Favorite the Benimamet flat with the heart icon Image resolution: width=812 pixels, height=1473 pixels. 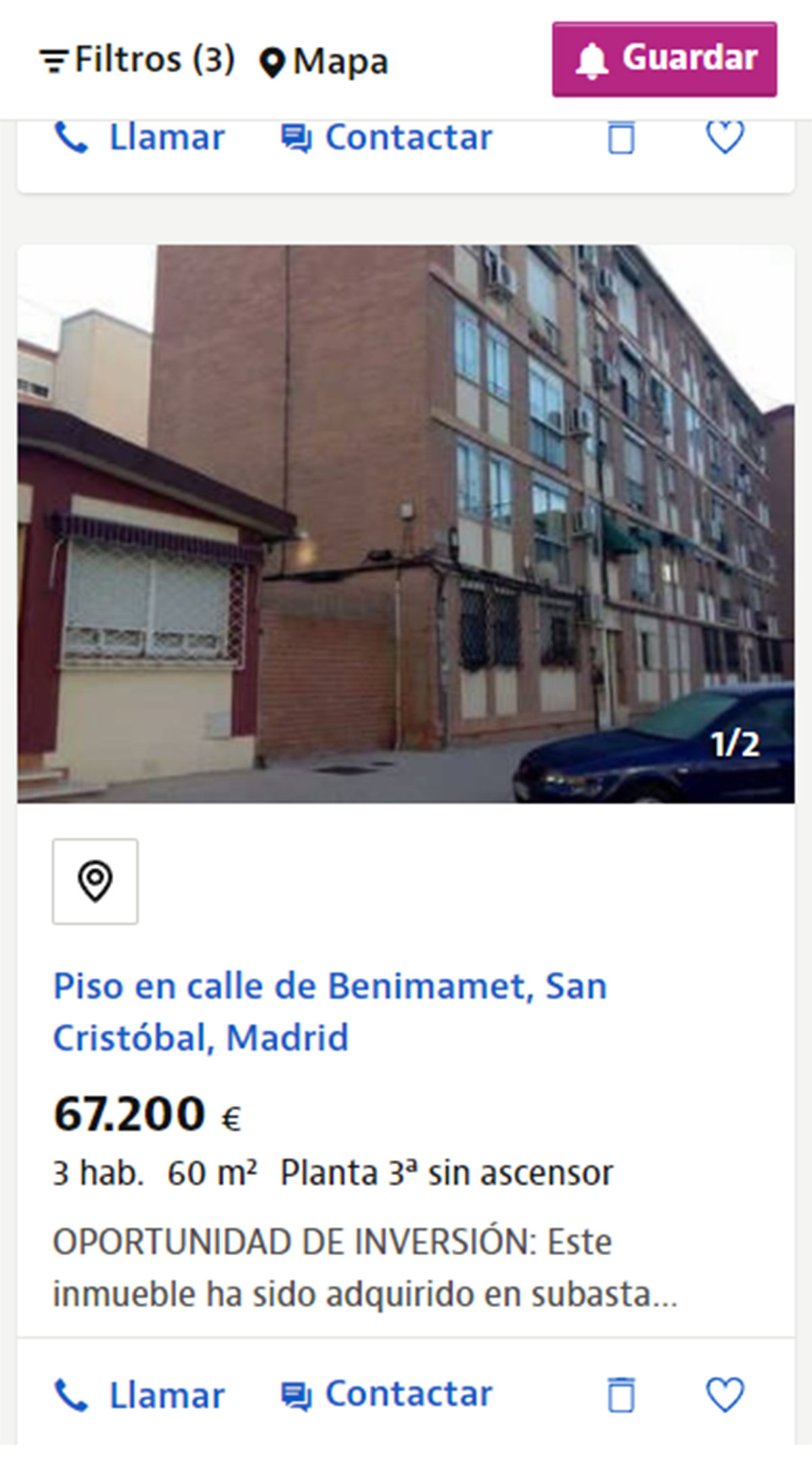tap(725, 1394)
